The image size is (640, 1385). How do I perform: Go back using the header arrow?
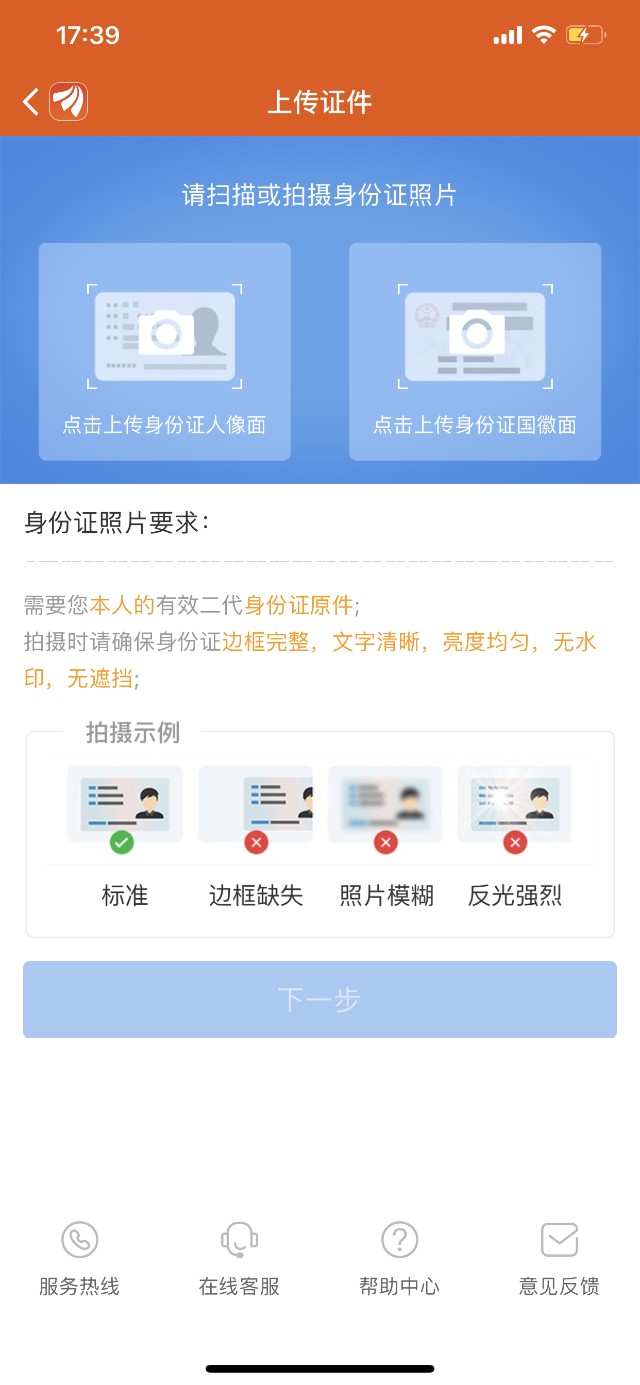click(x=31, y=101)
